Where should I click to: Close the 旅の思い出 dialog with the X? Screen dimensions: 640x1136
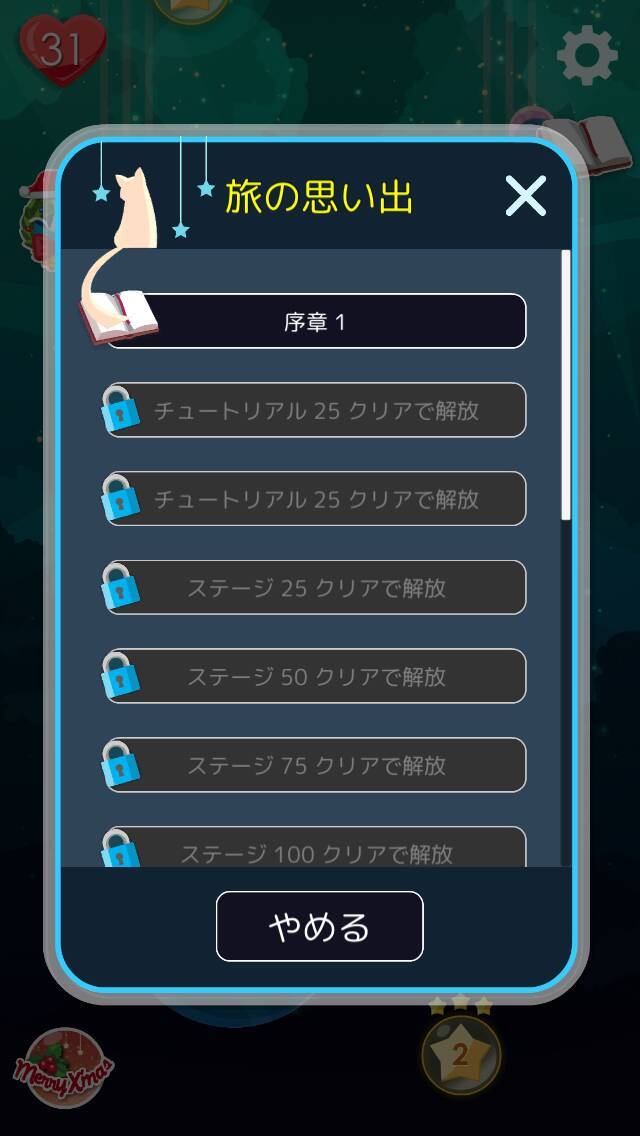[x=525, y=196]
